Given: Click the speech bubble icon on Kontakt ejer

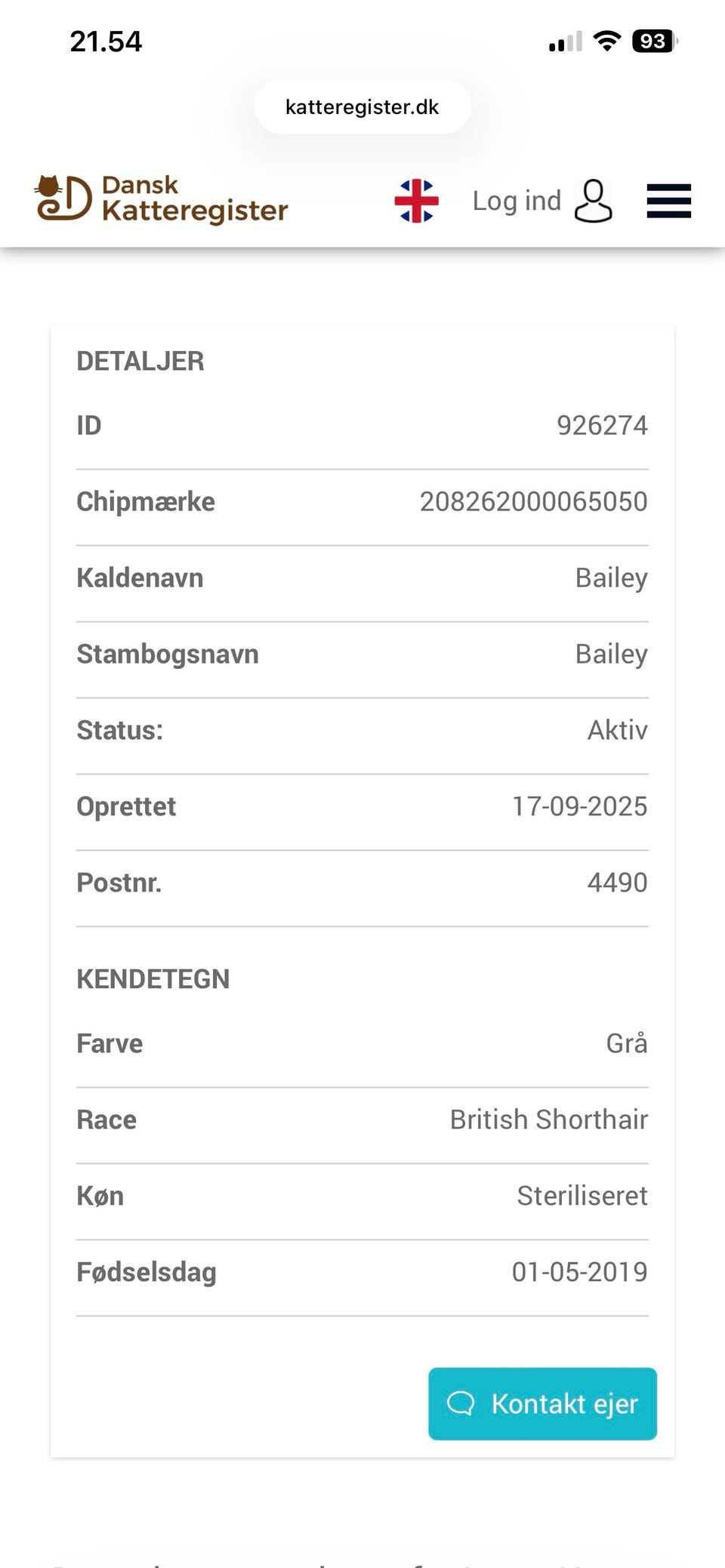Looking at the screenshot, I should (462, 1403).
